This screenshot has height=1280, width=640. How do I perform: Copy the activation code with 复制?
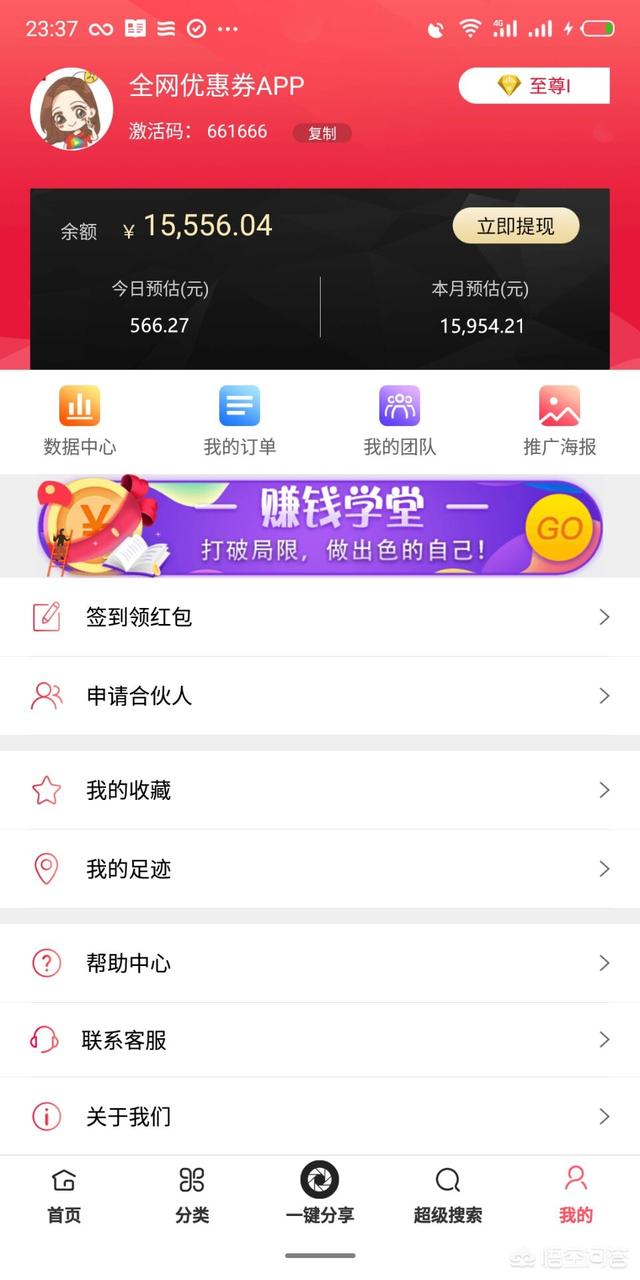coord(322,133)
